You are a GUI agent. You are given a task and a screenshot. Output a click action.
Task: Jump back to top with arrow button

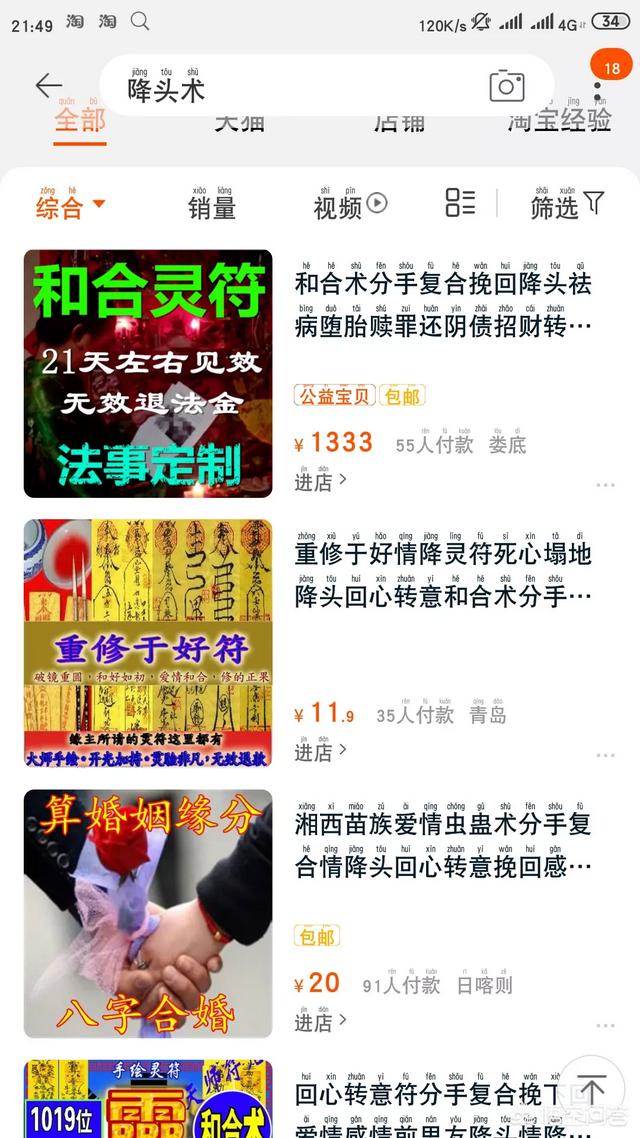coord(592,1090)
